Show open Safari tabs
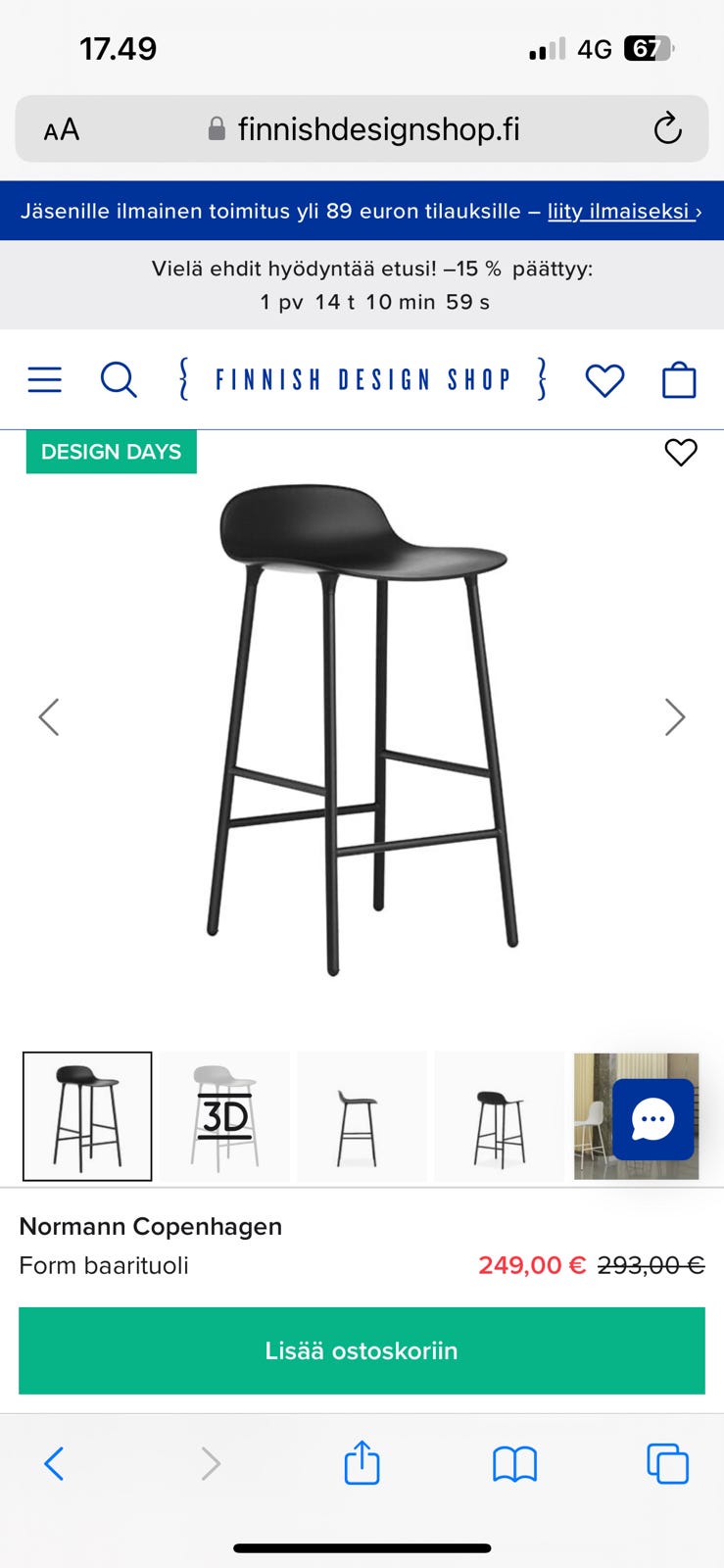 click(668, 1464)
